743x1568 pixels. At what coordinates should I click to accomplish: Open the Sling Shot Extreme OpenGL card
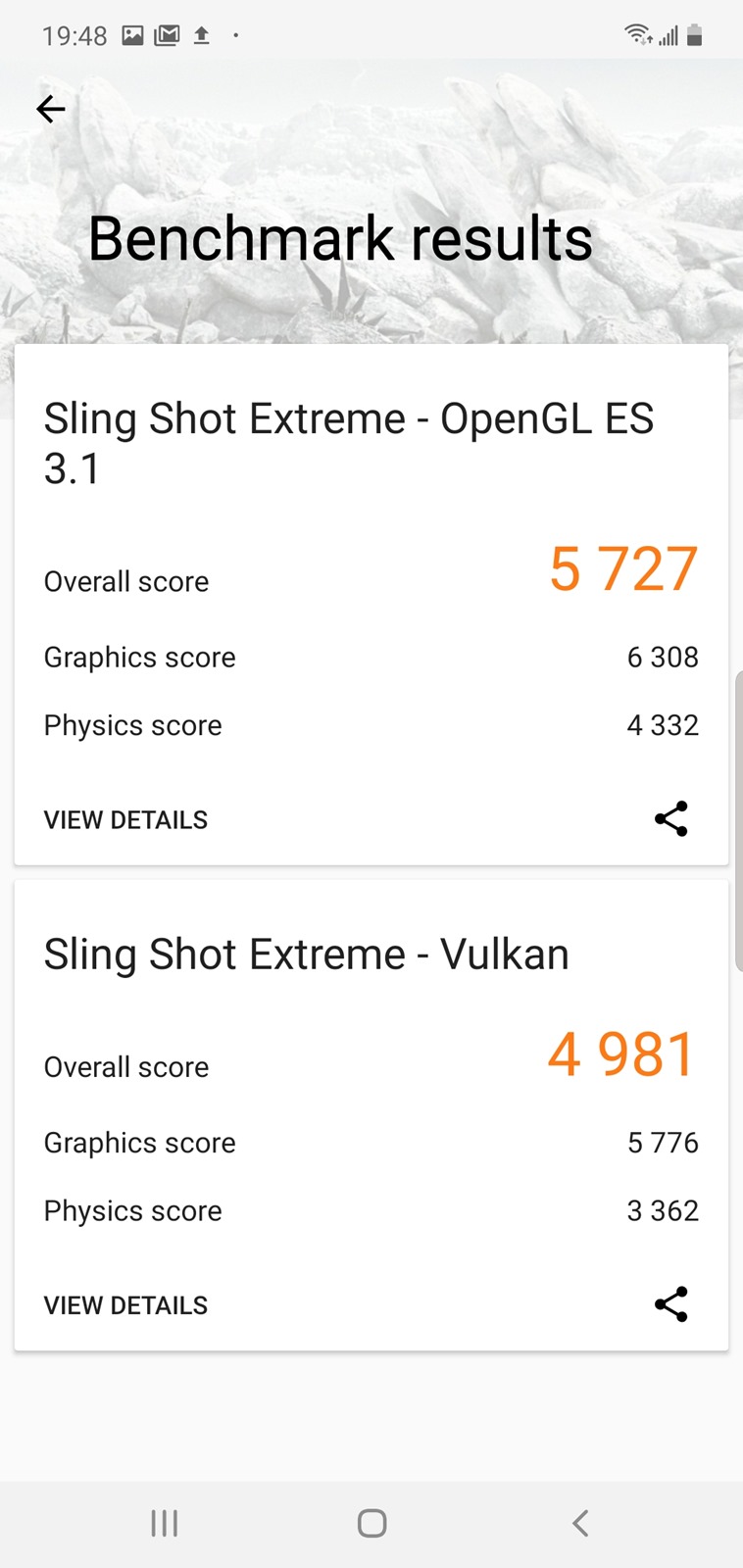coord(348,443)
